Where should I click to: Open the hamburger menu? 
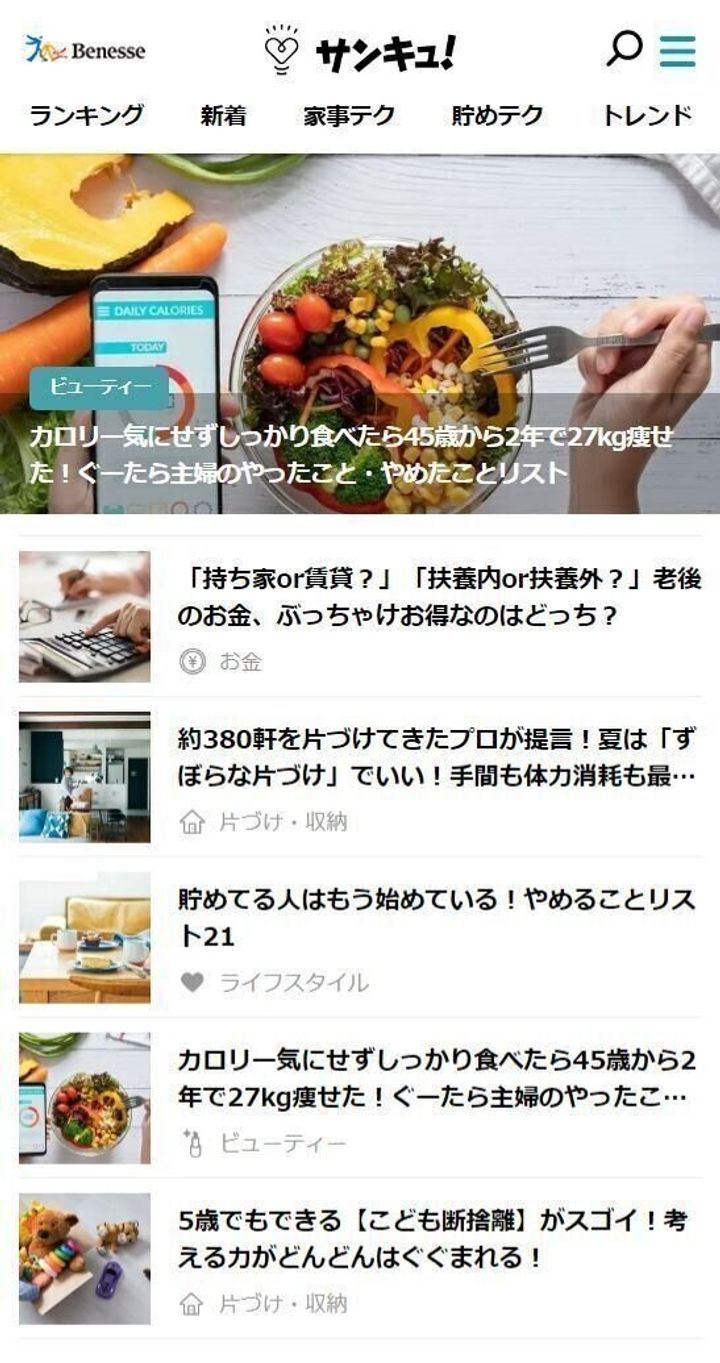click(x=677, y=50)
